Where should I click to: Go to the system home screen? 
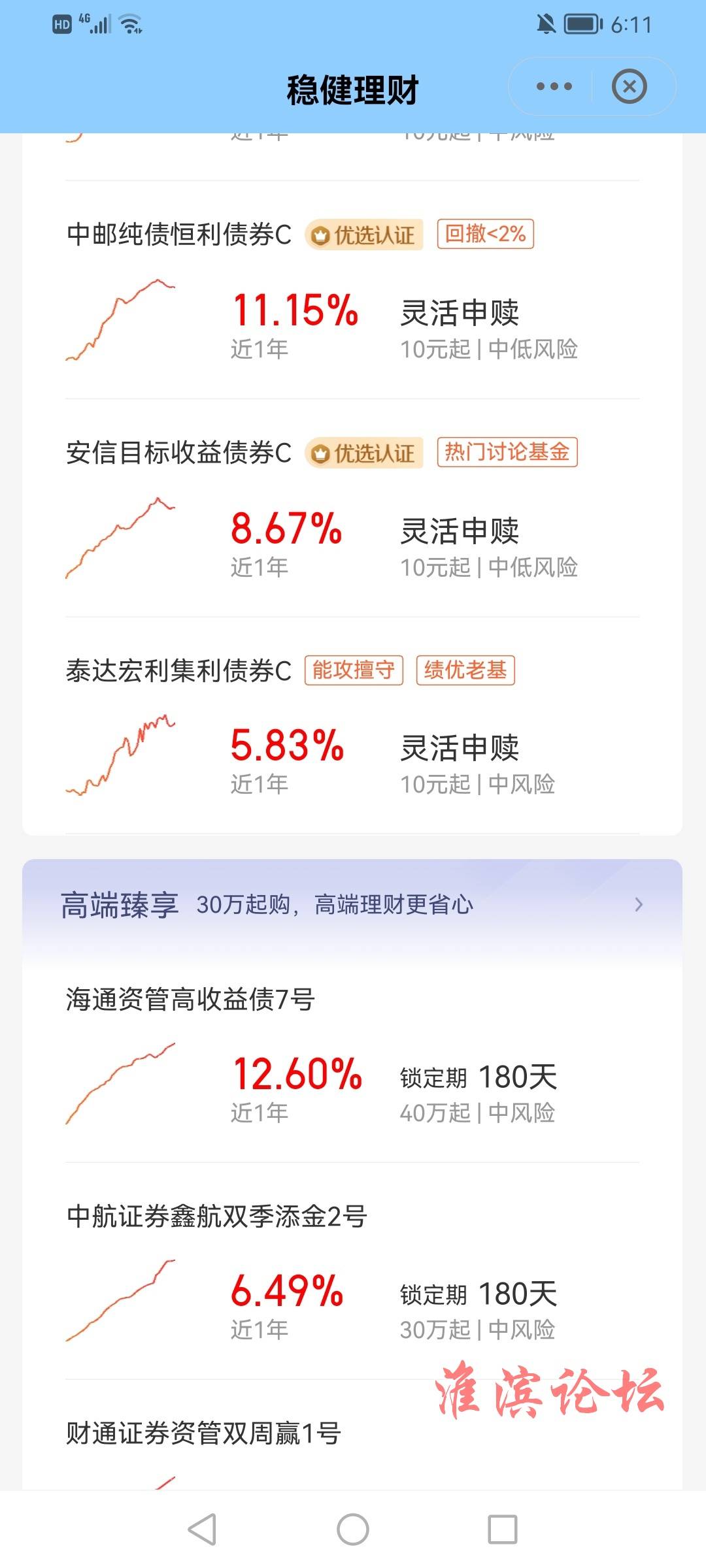pos(353,1529)
